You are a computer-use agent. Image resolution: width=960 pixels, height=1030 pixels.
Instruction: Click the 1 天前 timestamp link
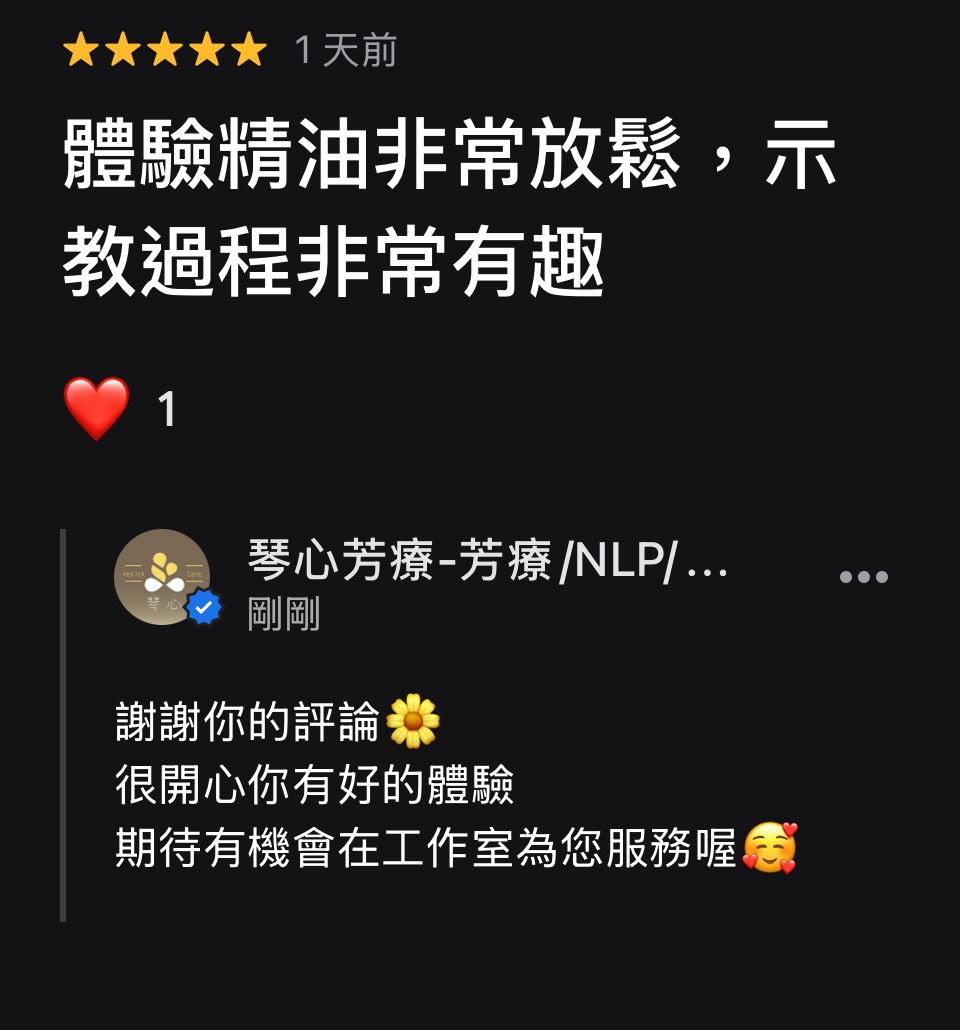343,48
